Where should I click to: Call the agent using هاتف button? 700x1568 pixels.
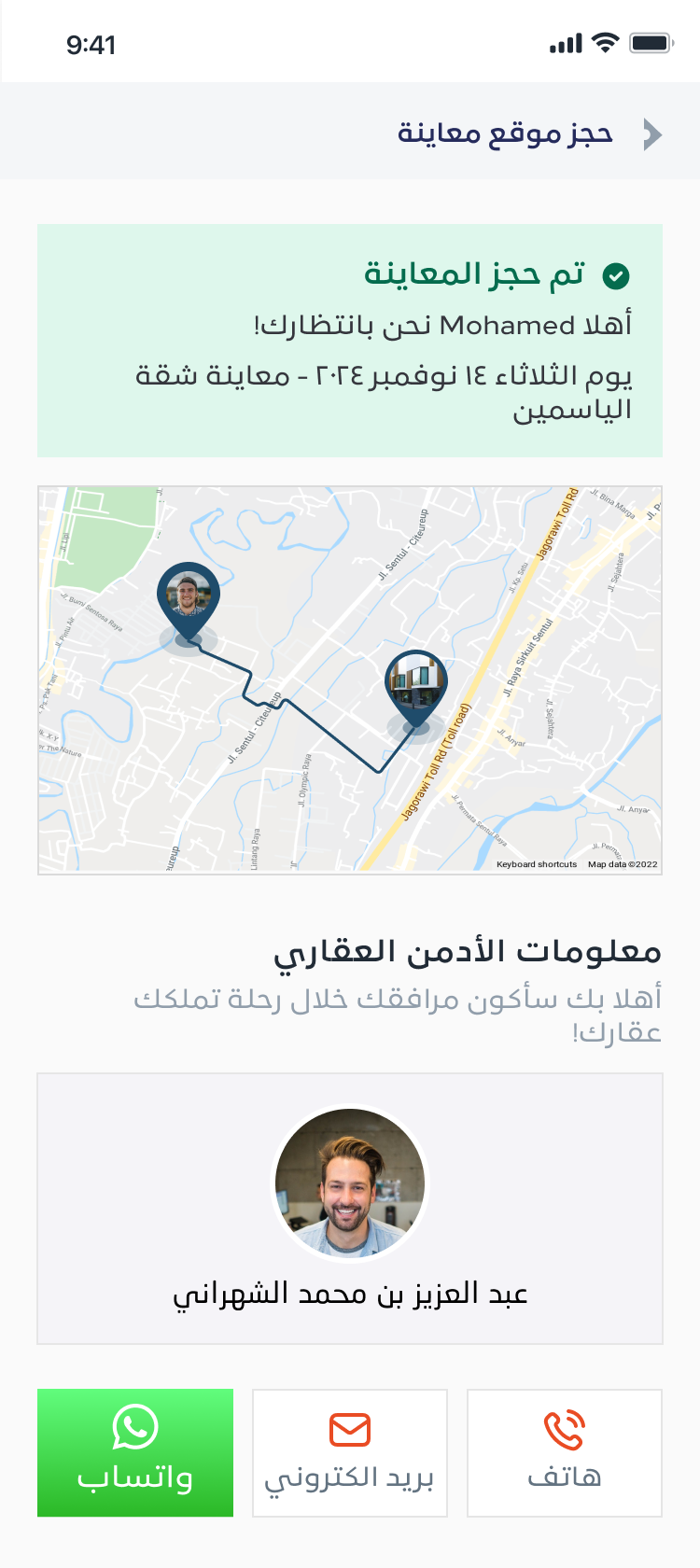pos(565,1452)
